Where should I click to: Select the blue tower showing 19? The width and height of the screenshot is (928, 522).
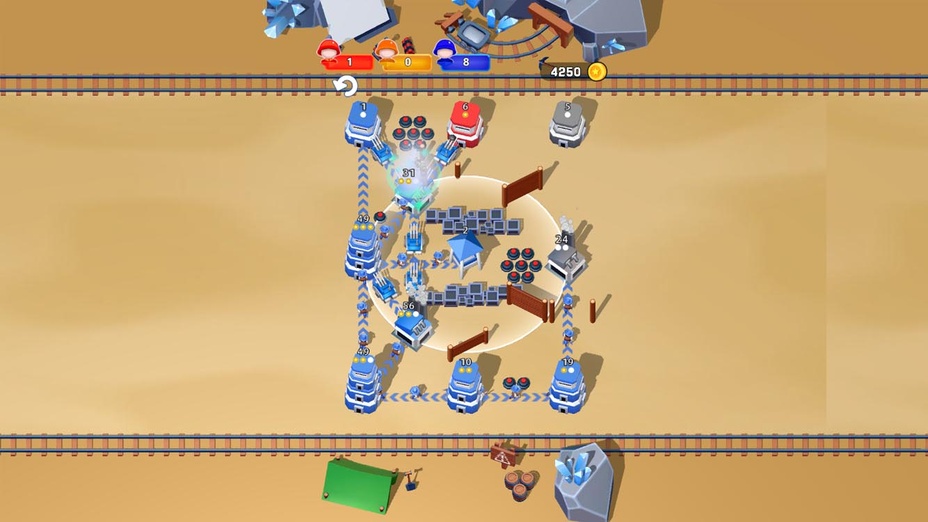tap(568, 384)
